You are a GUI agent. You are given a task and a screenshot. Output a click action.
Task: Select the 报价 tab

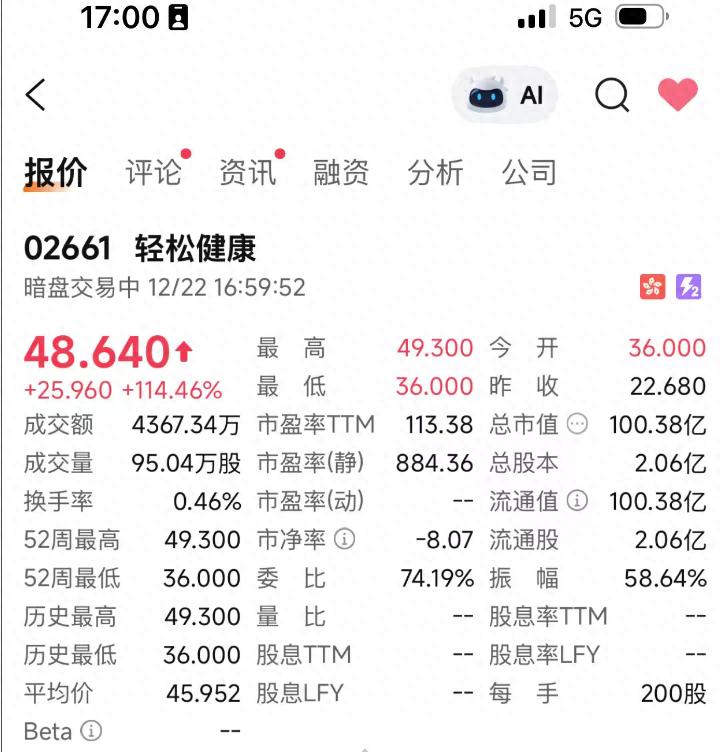point(56,173)
